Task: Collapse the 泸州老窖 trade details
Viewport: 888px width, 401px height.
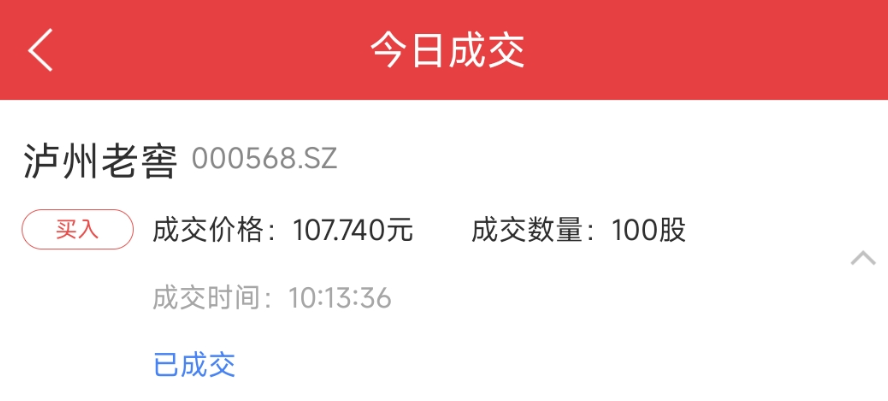Action: [x=863, y=258]
